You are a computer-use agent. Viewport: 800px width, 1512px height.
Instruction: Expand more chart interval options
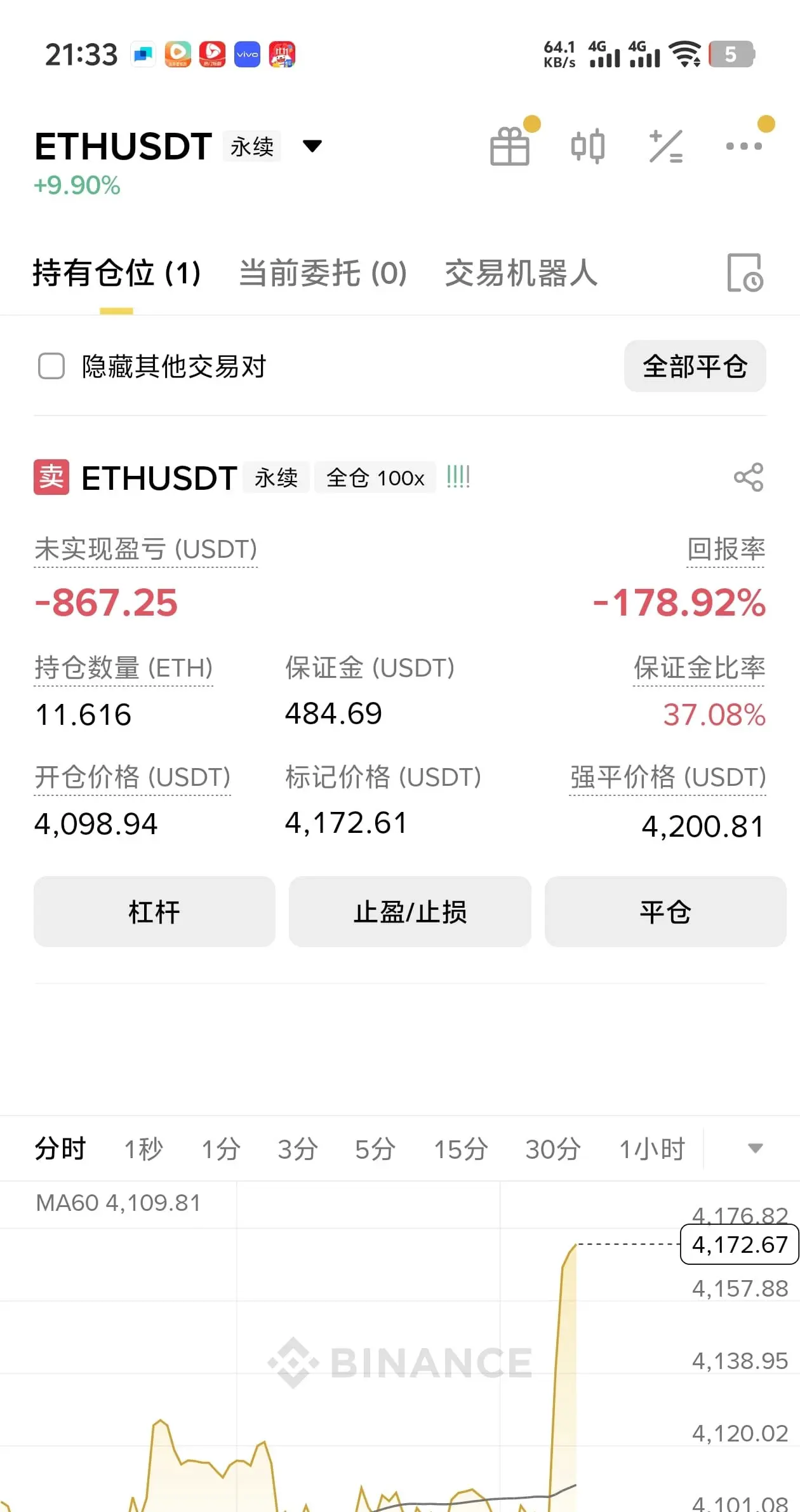[x=755, y=1149]
